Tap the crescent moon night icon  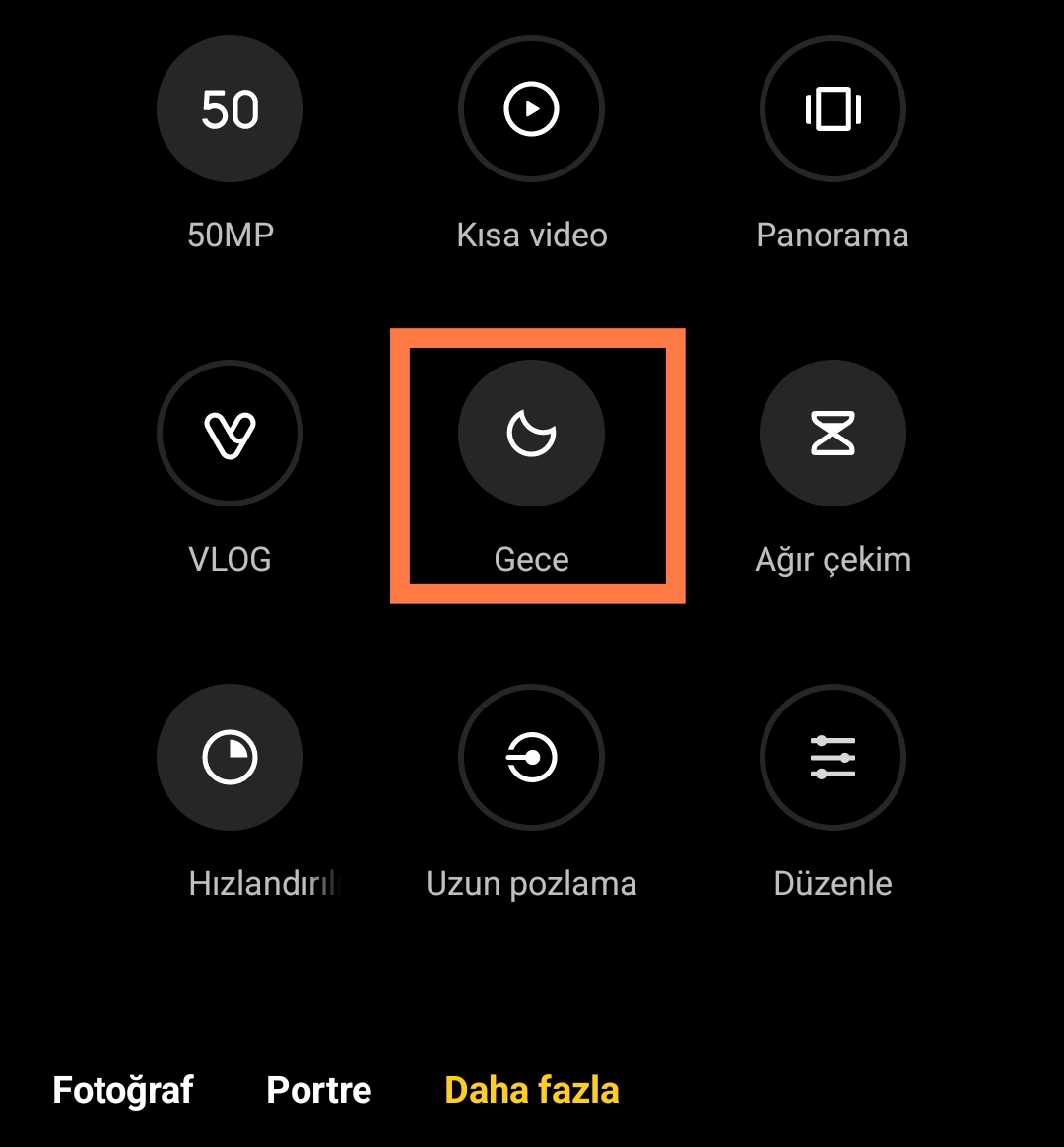pyautogui.click(x=531, y=434)
